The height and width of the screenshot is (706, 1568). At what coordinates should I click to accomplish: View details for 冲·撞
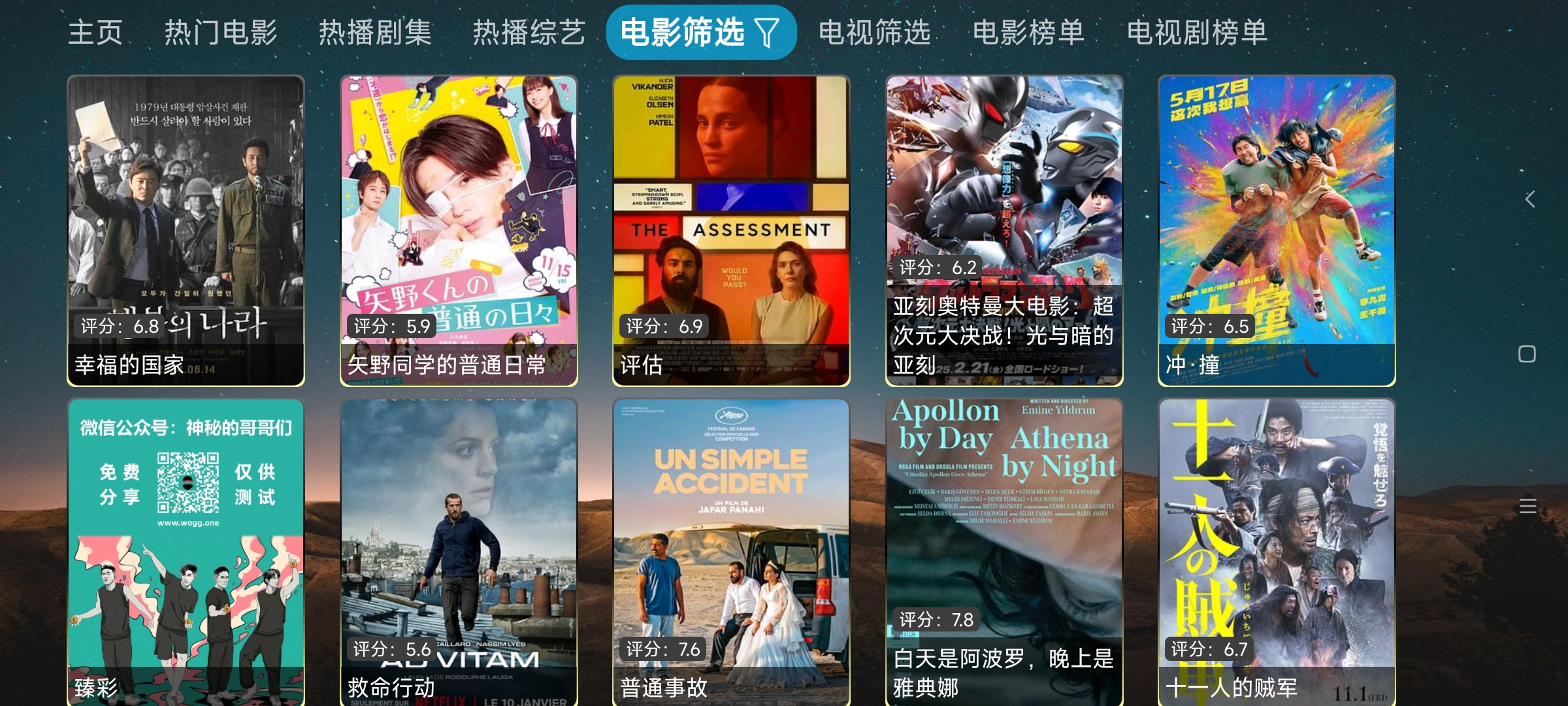click(x=1277, y=230)
